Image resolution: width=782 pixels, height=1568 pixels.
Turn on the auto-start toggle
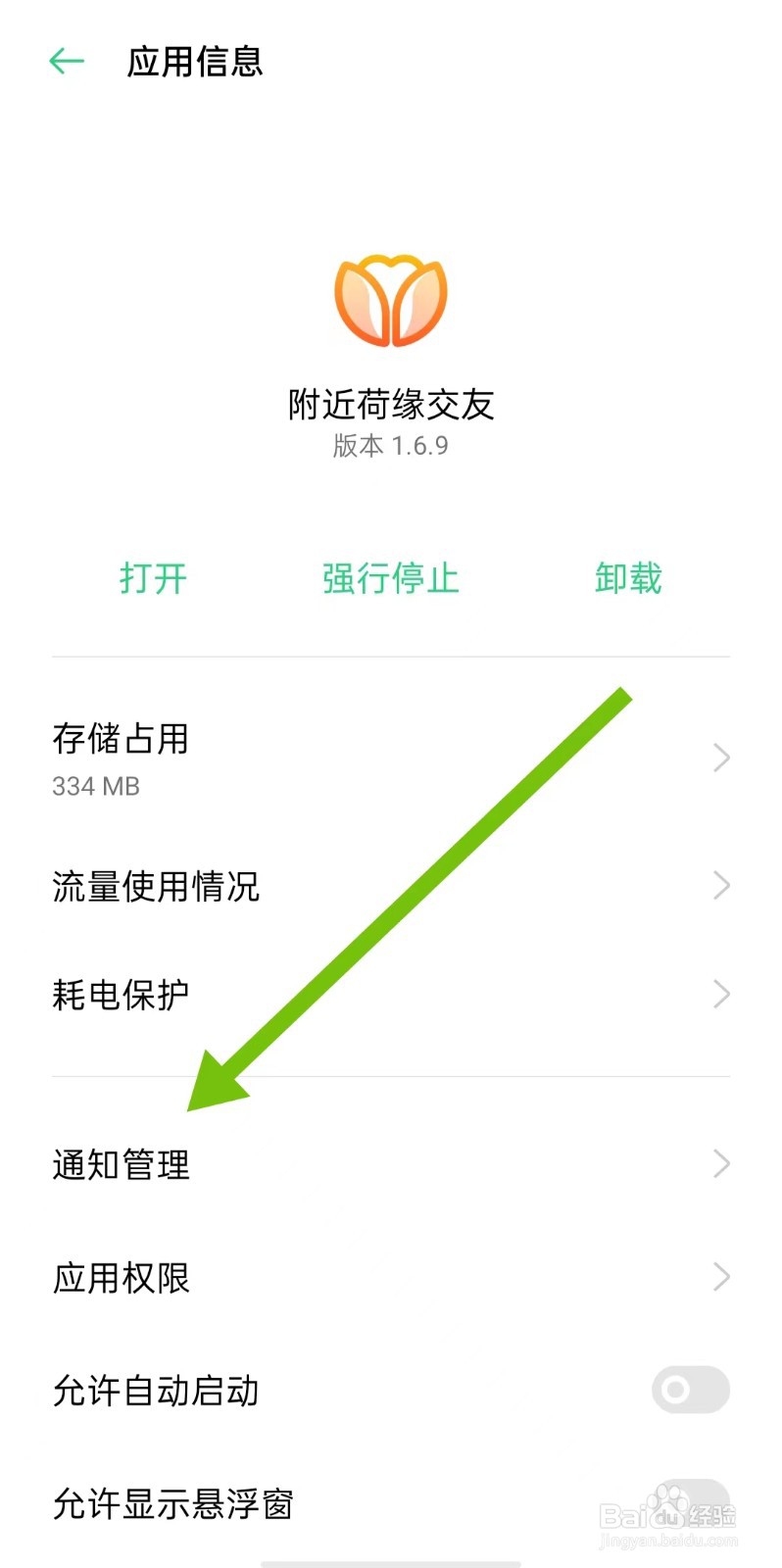click(687, 1390)
